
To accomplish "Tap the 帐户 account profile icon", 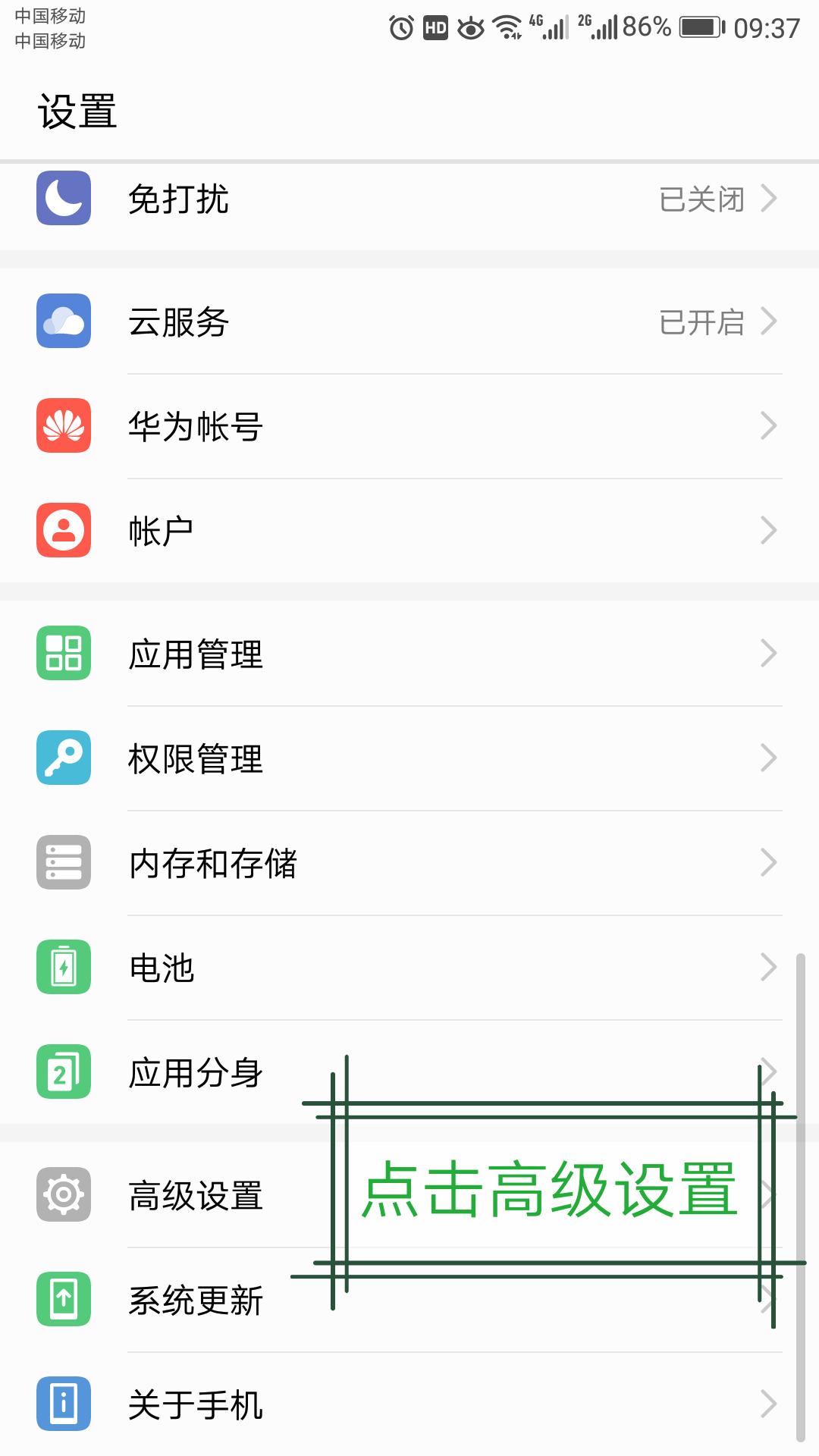I will 64,531.
